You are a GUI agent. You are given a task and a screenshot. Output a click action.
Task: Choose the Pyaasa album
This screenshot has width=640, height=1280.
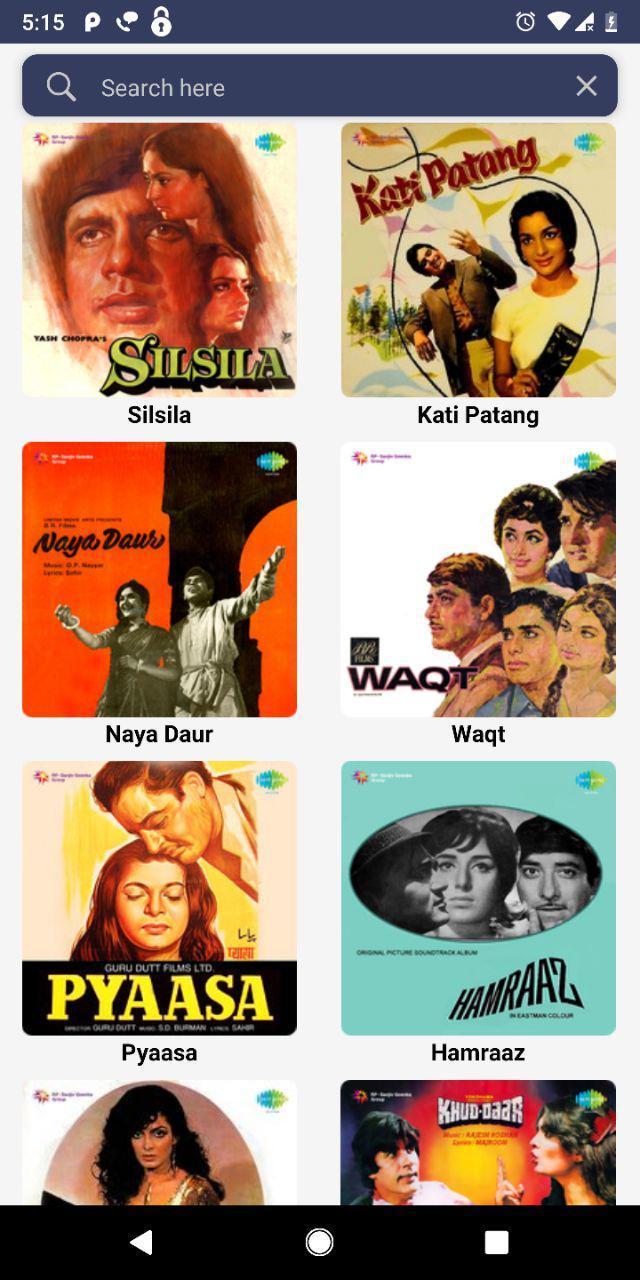pos(159,898)
